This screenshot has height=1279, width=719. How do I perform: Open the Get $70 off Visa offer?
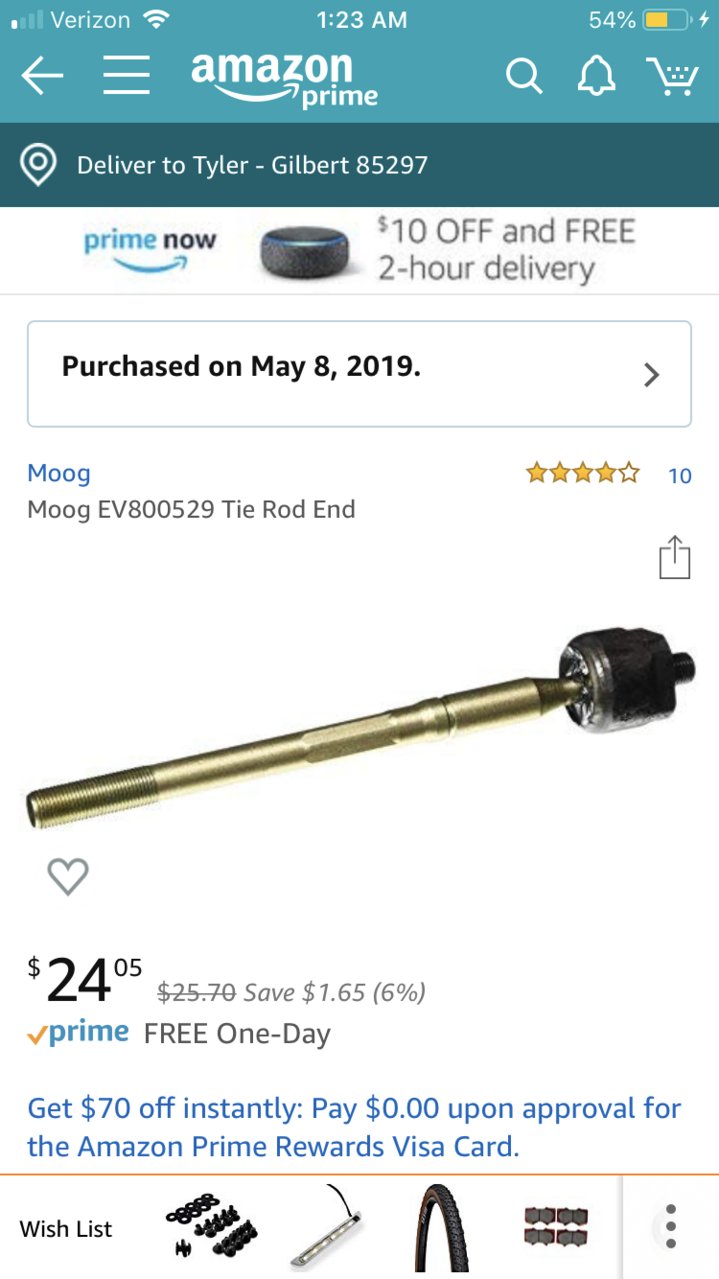(353, 1127)
